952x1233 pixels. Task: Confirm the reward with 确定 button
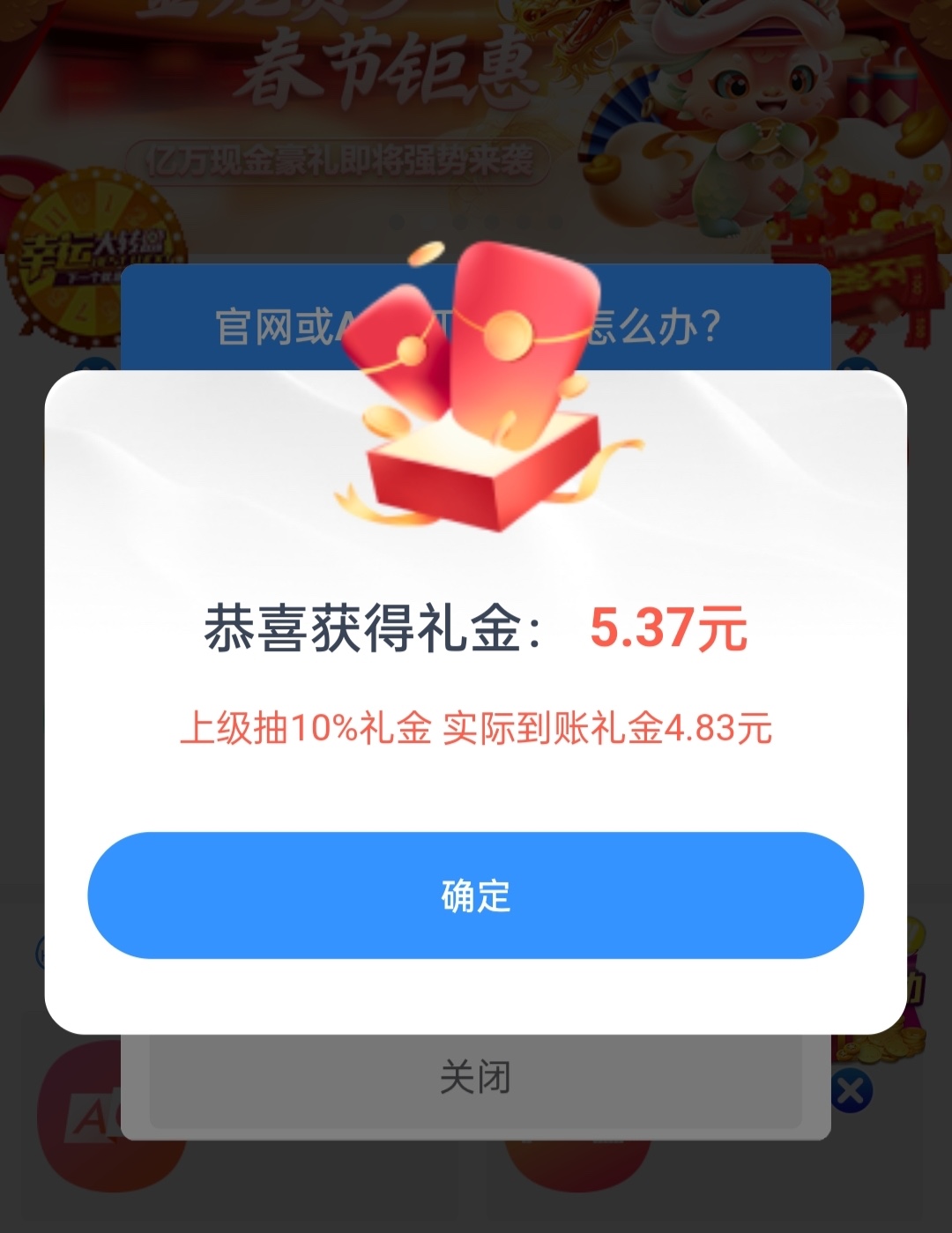(x=475, y=895)
